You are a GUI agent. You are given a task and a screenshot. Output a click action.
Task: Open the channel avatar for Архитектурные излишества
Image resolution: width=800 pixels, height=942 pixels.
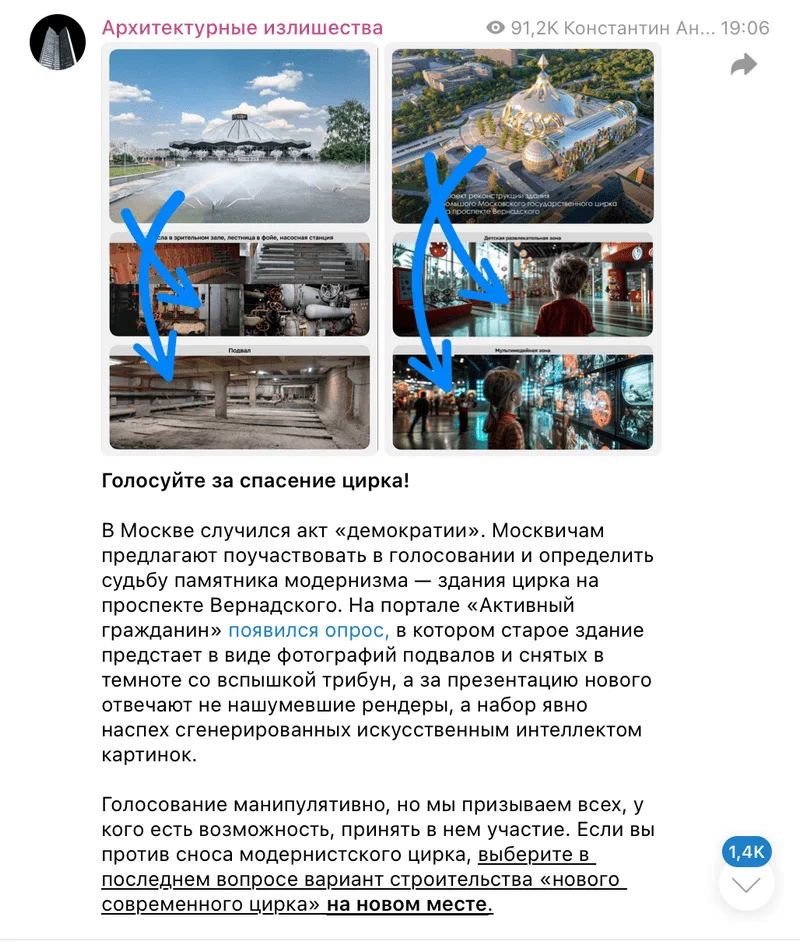(58, 42)
